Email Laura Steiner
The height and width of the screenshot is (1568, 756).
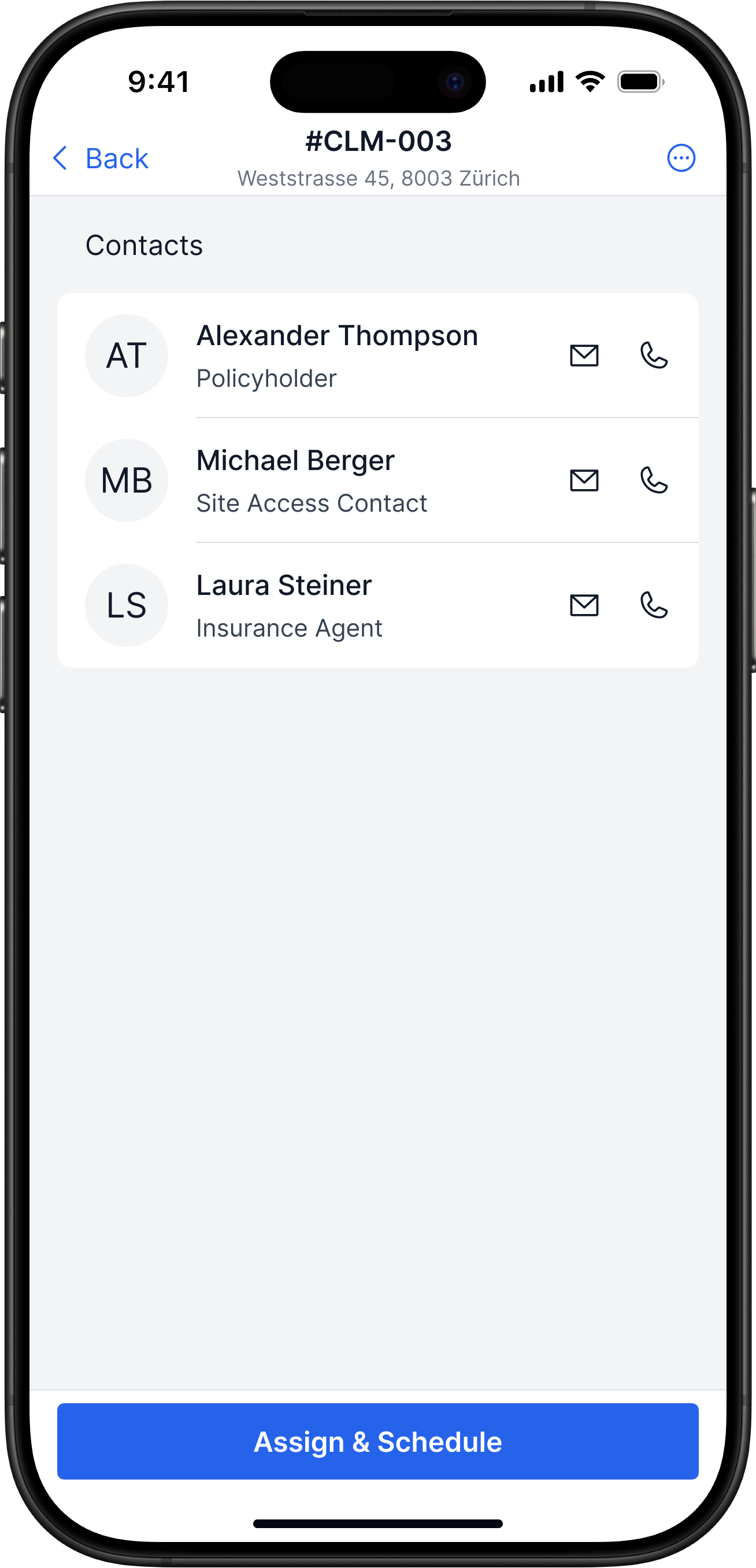(x=584, y=605)
